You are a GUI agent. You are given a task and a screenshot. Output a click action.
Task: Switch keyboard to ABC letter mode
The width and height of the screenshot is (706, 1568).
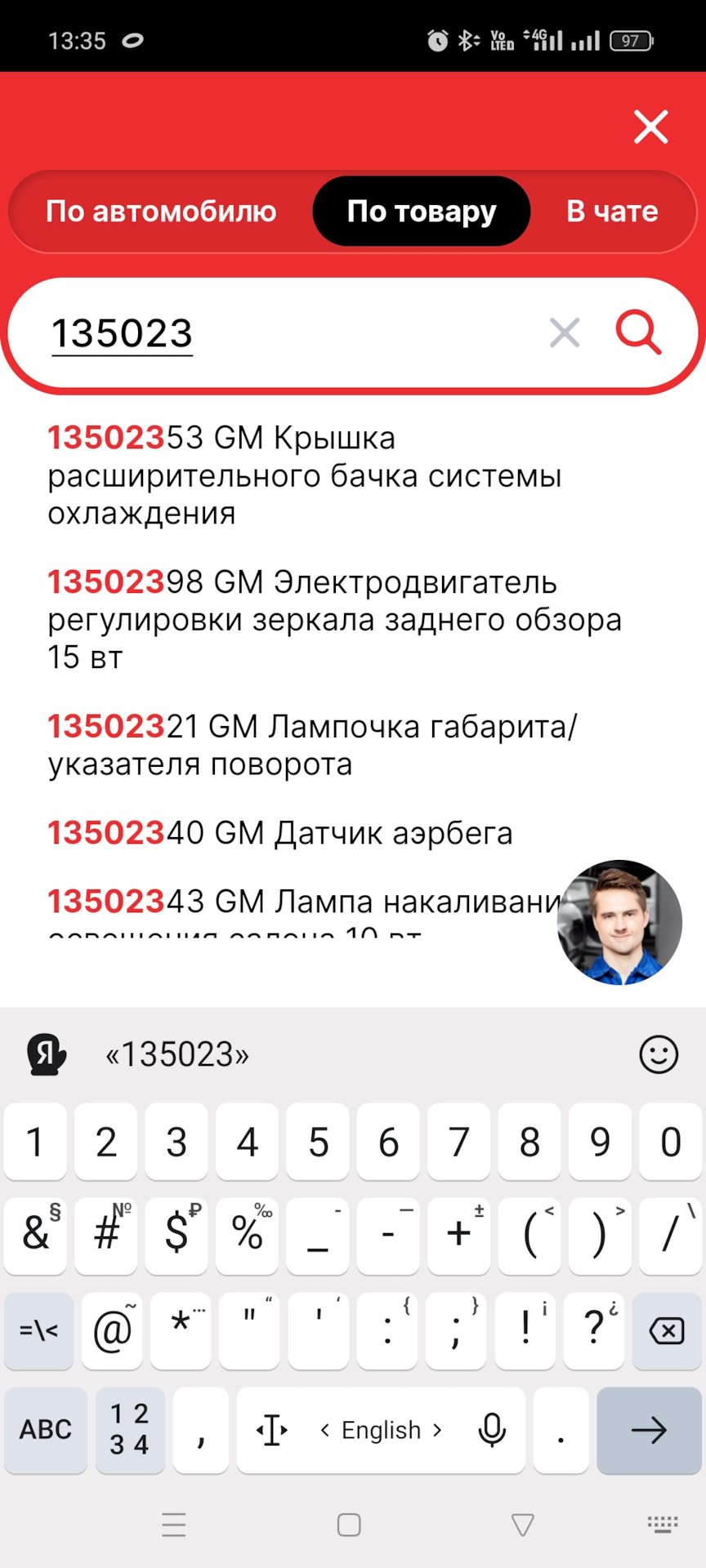point(45,1430)
